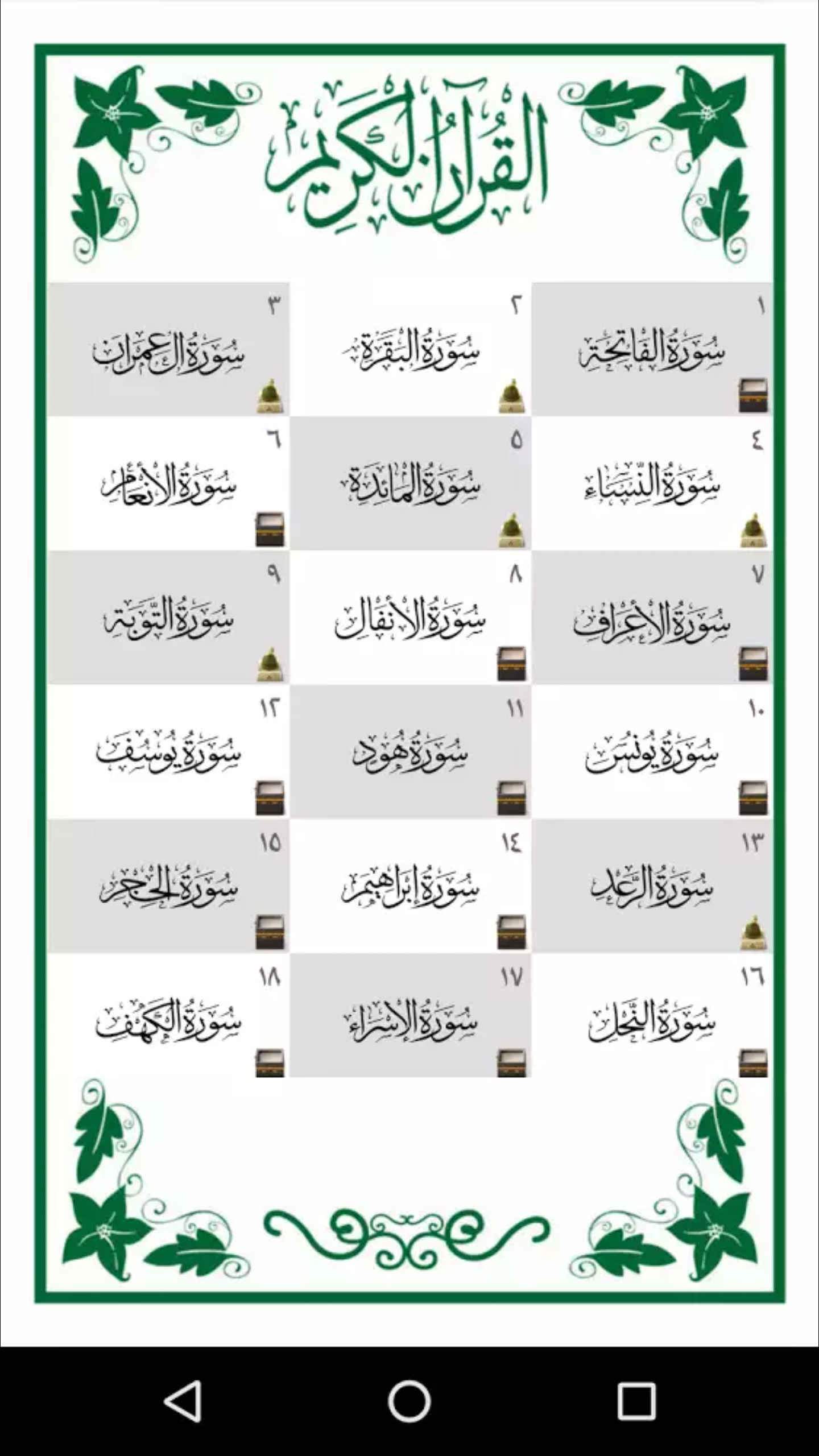819x1456 pixels.
Task: Select Surah An-Nisa, number 4
Action: [652, 483]
